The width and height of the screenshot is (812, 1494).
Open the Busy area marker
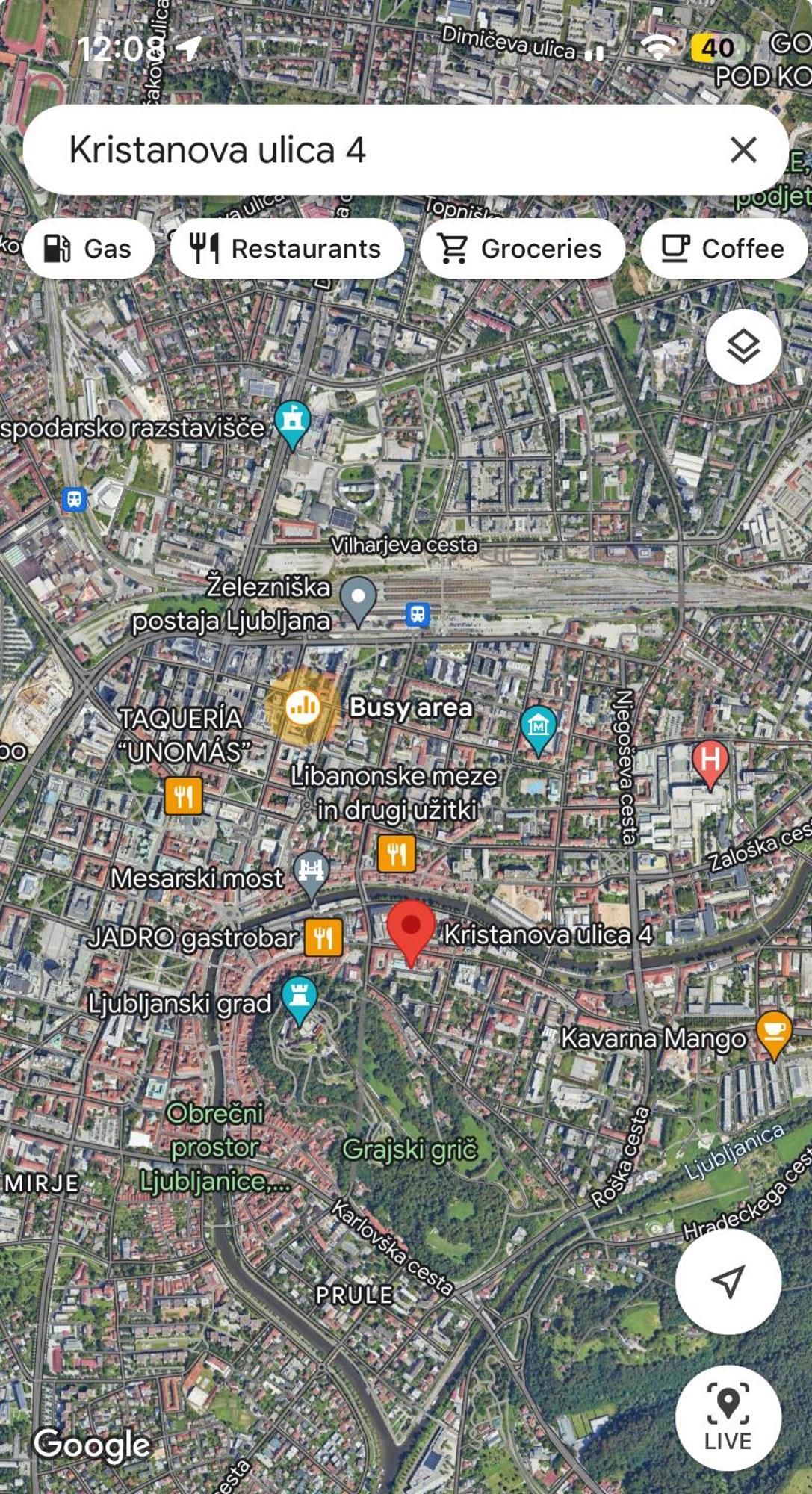[x=303, y=706]
